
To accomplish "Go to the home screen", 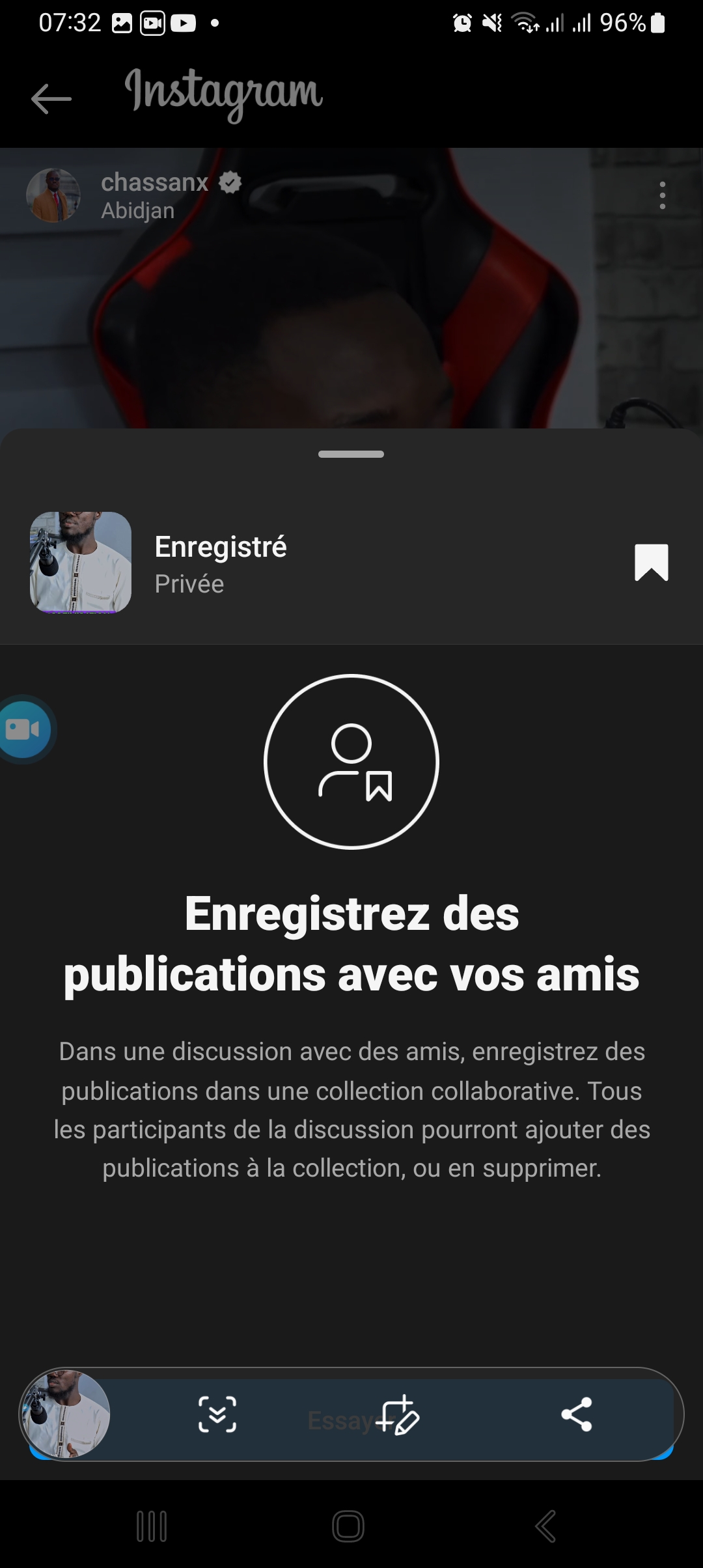I will click(x=348, y=1526).
